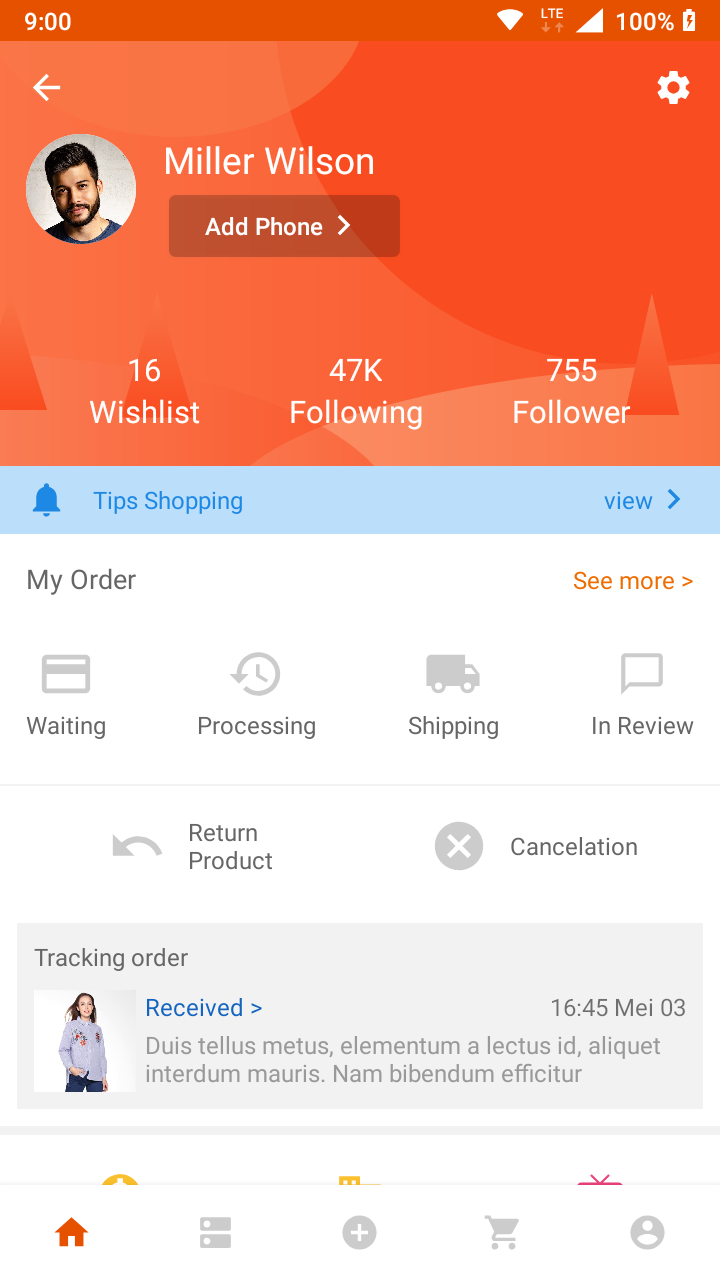See more of My Order
The width and height of the screenshot is (720, 1280).
point(632,581)
